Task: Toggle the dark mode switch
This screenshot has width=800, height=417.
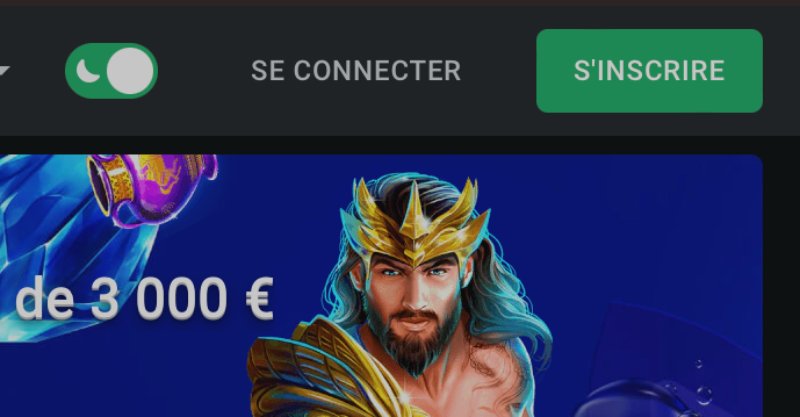Action: [x=111, y=71]
